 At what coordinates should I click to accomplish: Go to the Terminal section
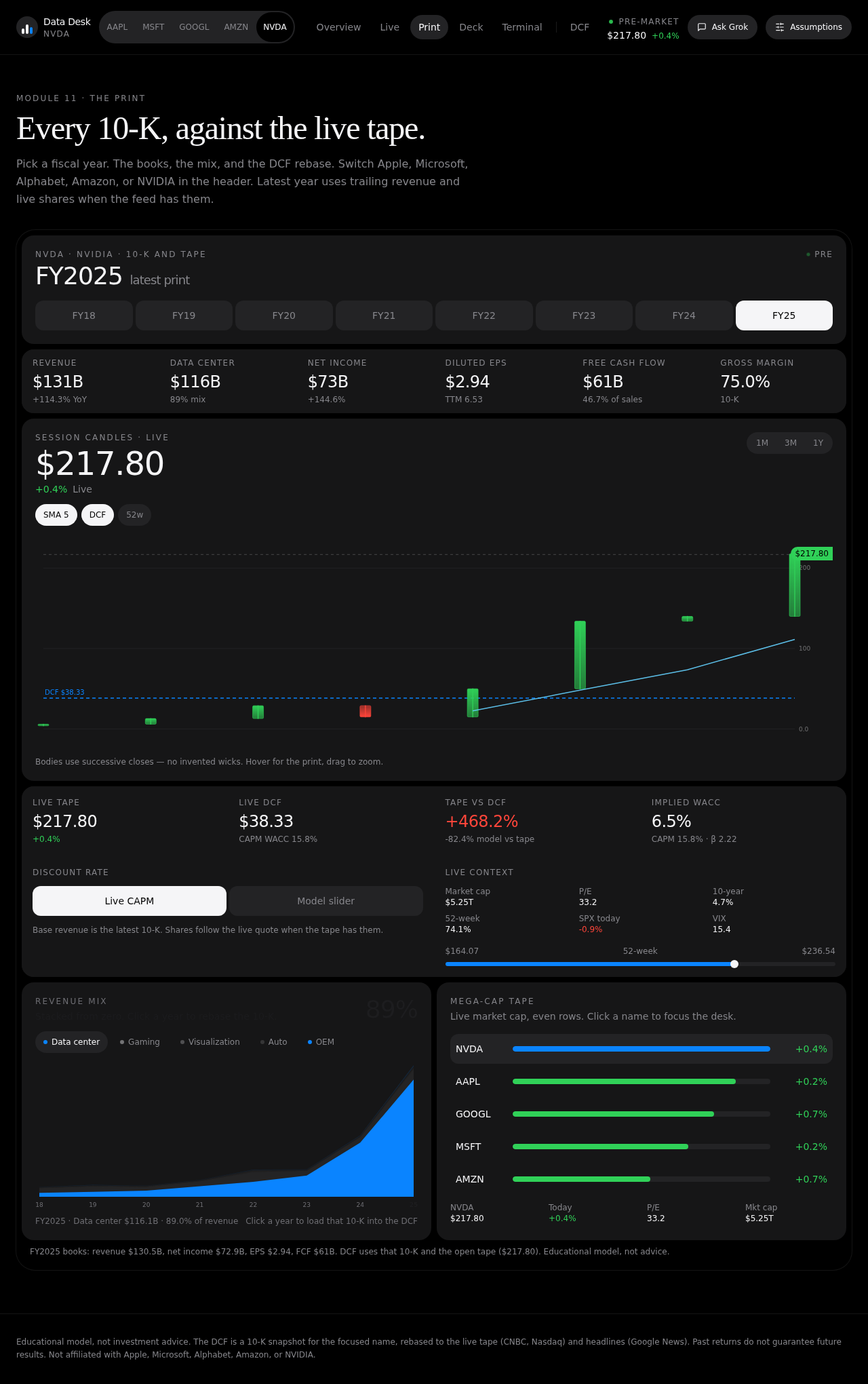(521, 27)
